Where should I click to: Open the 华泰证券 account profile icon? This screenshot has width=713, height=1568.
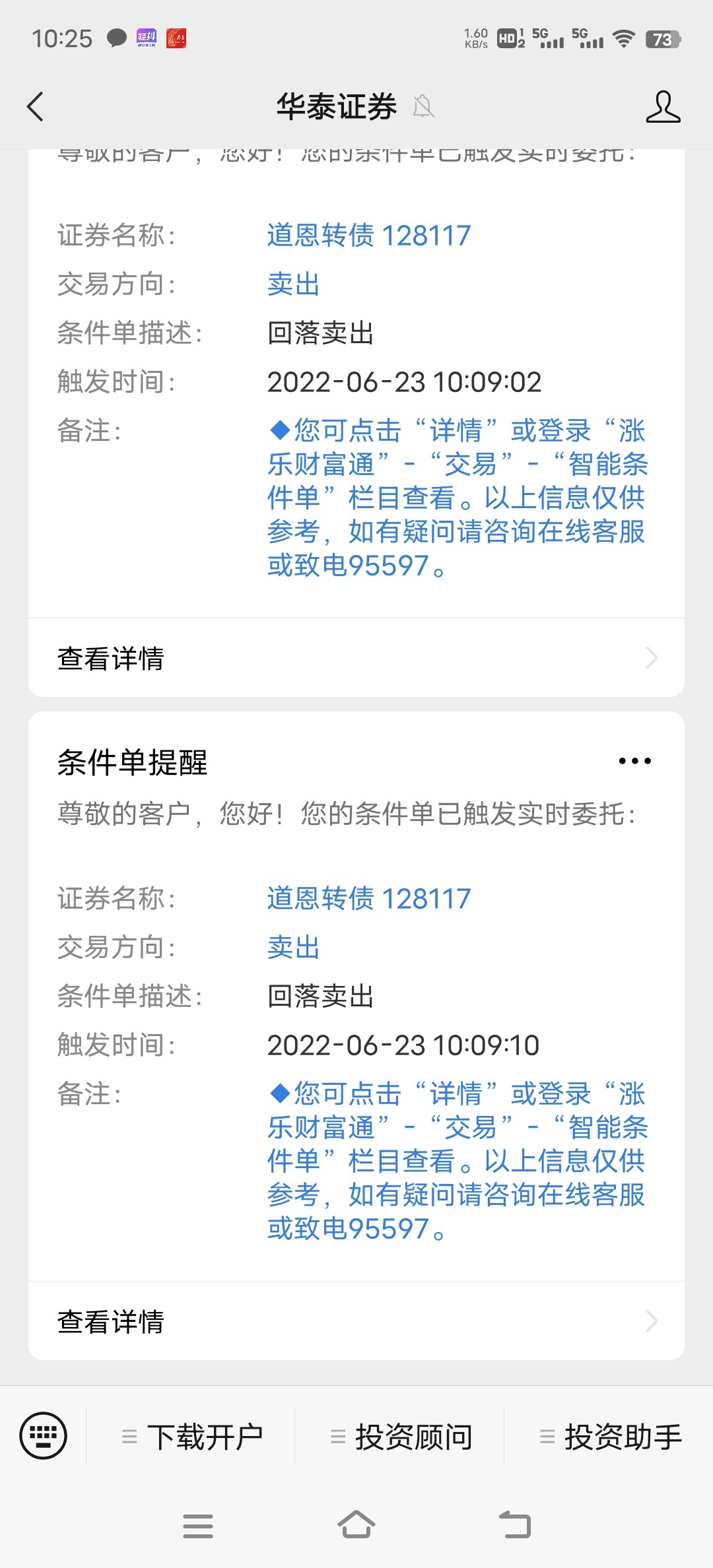tap(663, 106)
